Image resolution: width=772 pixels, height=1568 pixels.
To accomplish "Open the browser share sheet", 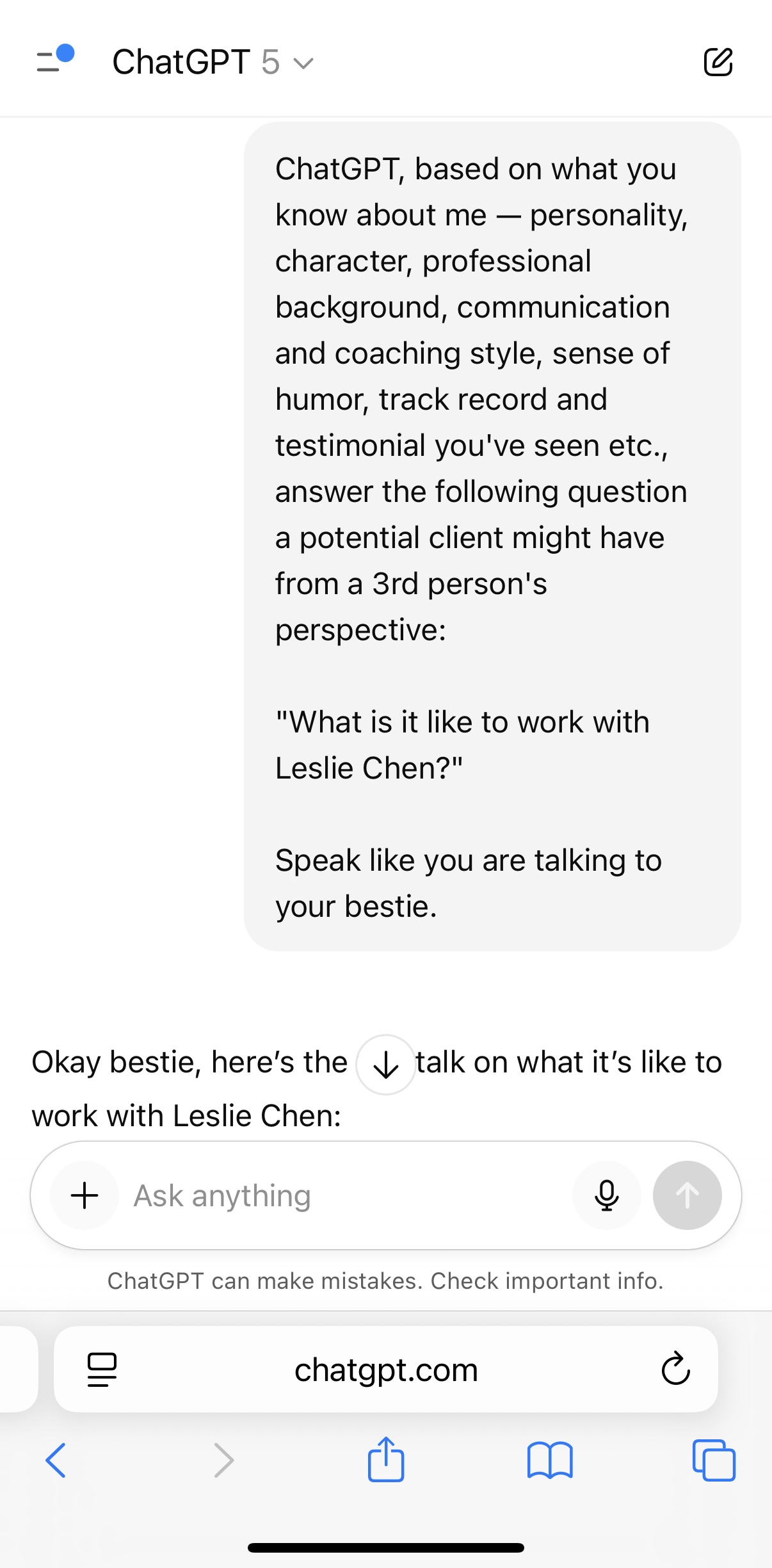I will pyautogui.click(x=386, y=1459).
